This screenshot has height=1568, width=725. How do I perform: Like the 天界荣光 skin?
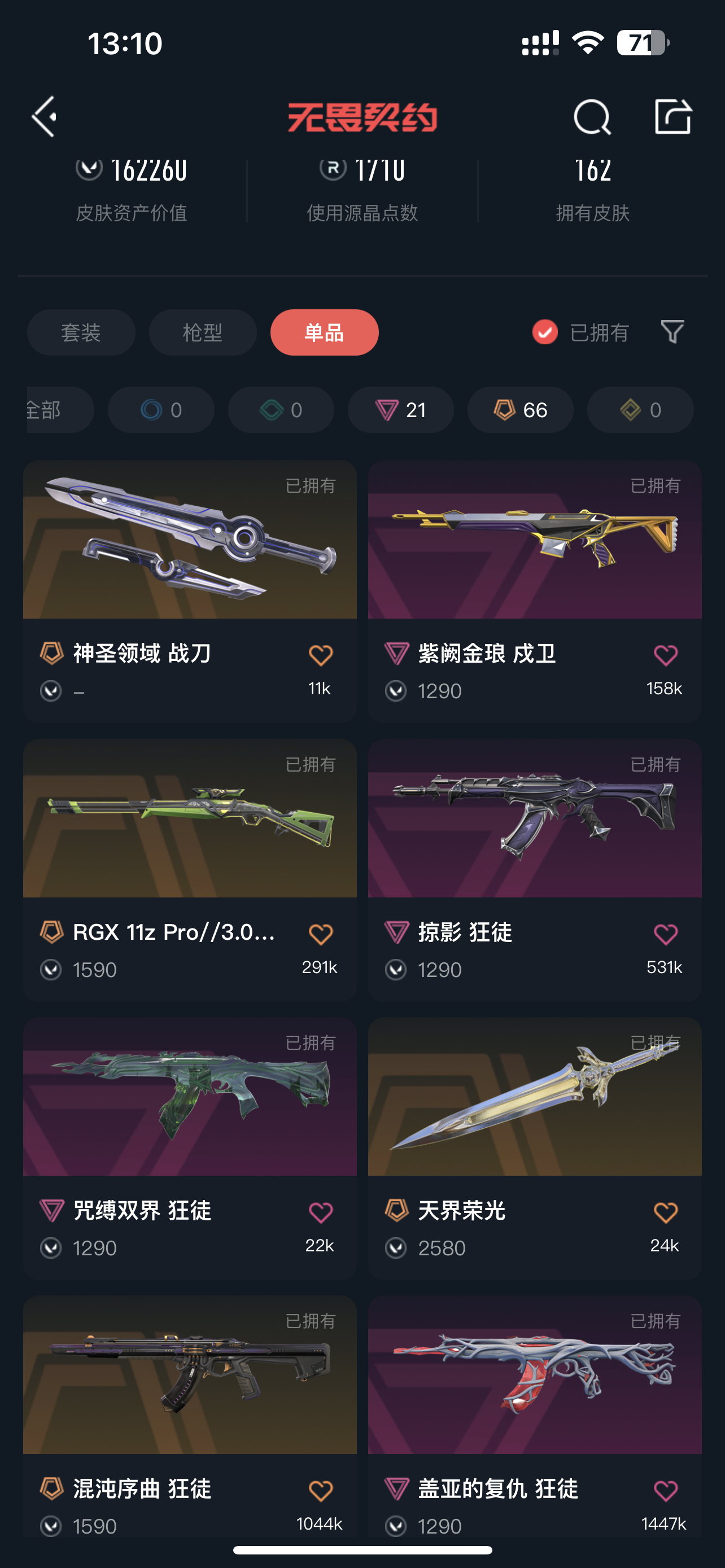[x=665, y=1212]
